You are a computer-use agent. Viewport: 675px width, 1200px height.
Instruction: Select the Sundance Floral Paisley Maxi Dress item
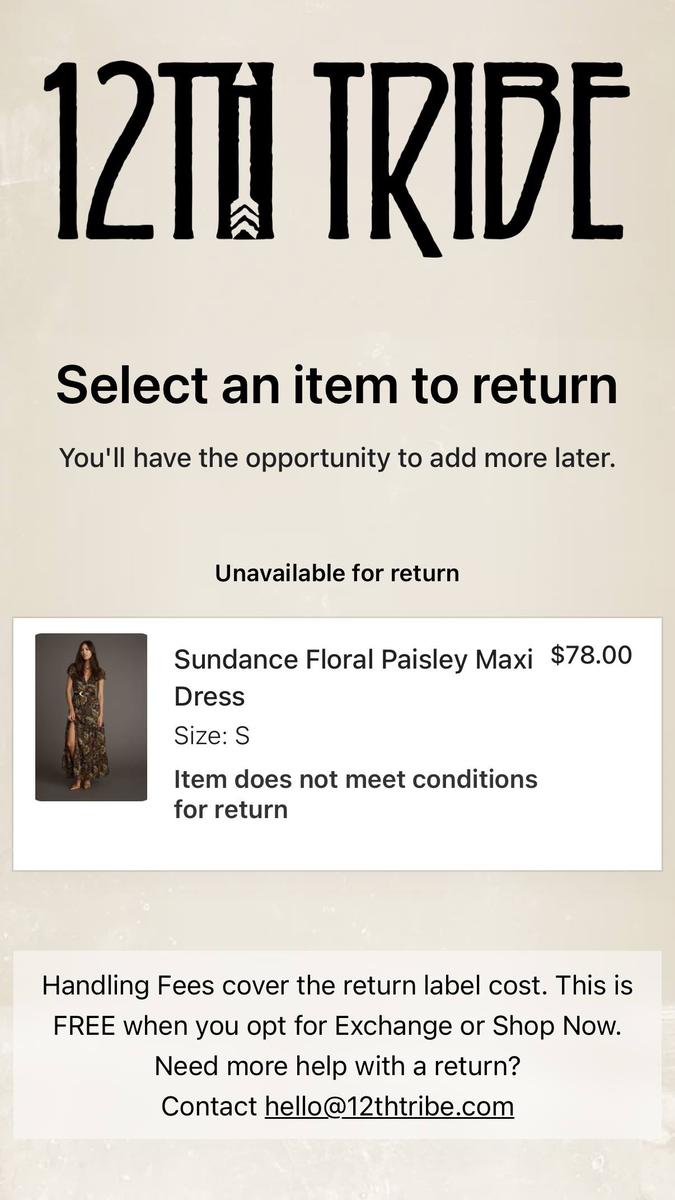pyautogui.click(x=337, y=744)
